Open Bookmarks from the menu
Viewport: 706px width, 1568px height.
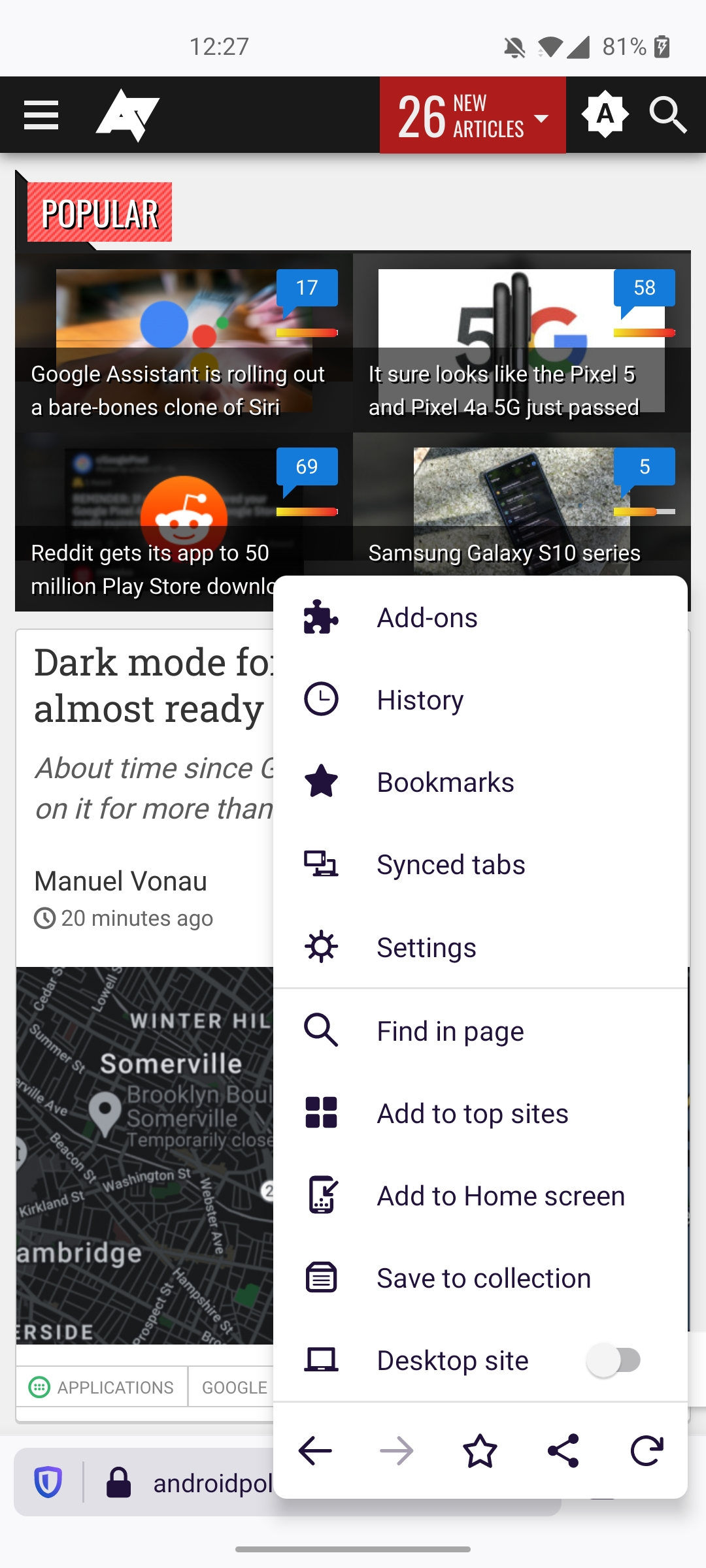(x=445, y=781)
